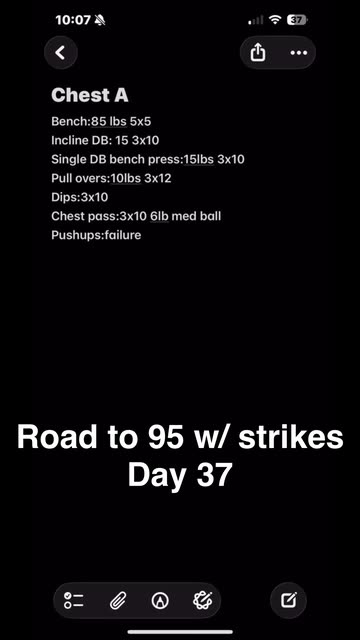The height and width of the screenshot is (640, 360).
Task: Compose a new note
Action: [289, 600]
